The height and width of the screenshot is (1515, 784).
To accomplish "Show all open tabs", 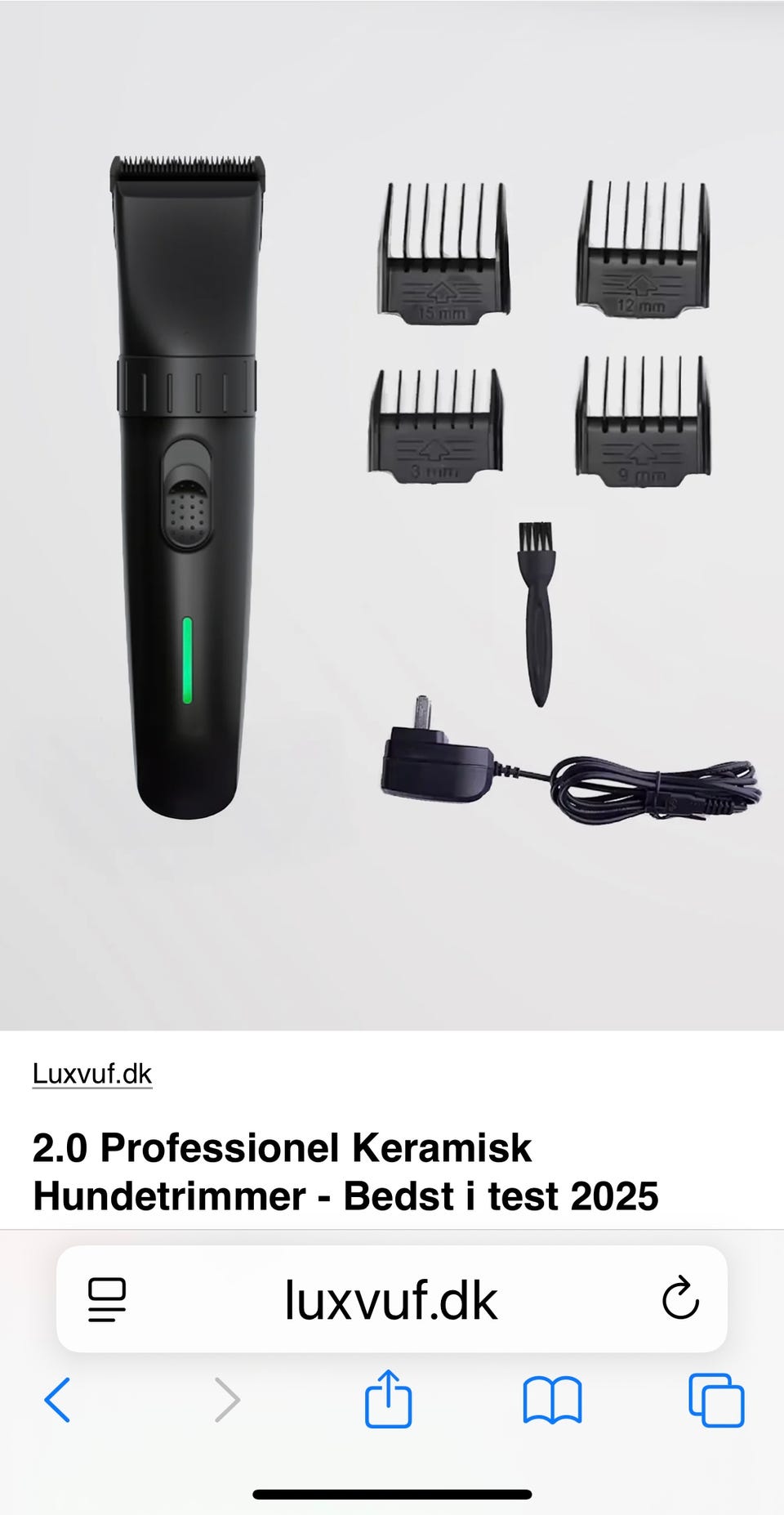I will click(x=716, y=1401).
